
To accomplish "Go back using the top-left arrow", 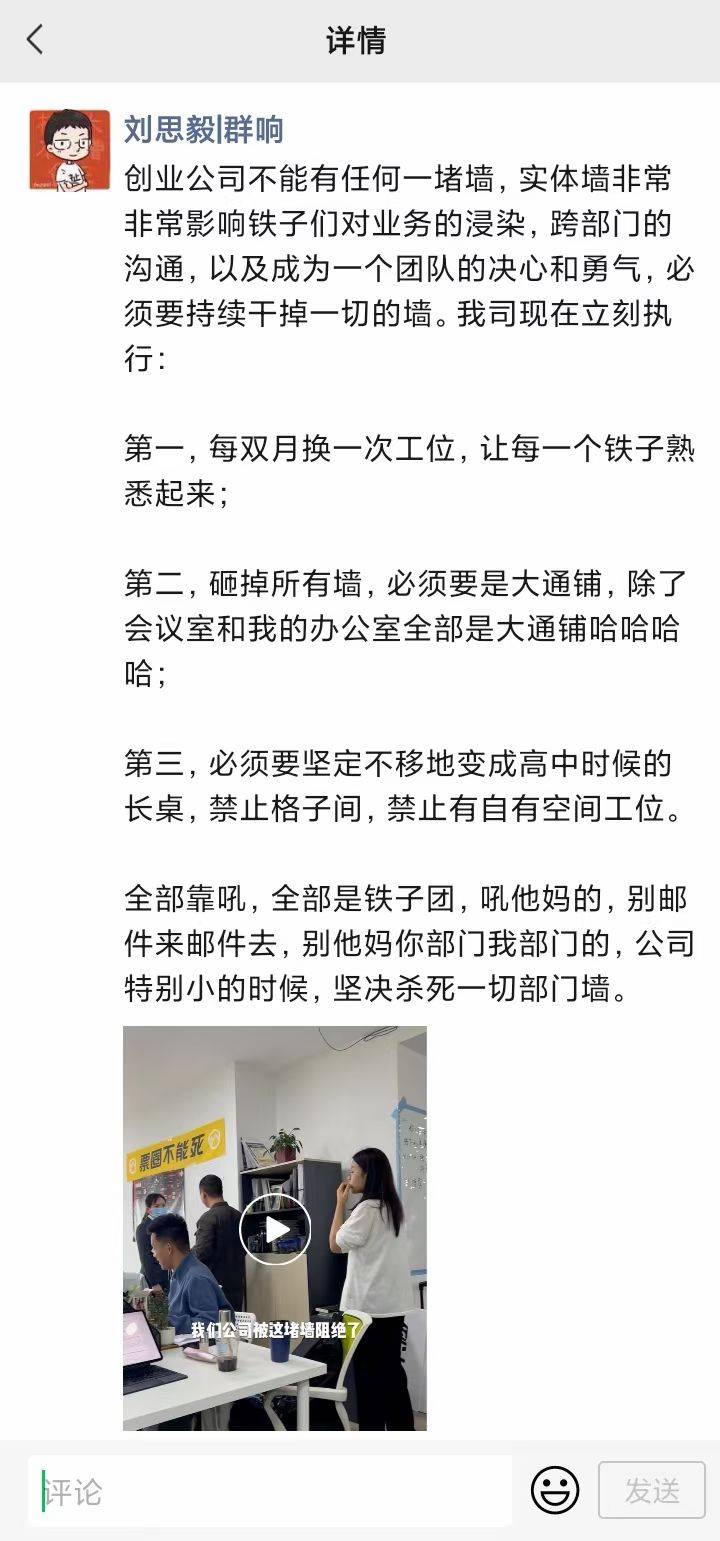I will pos(36,40).
